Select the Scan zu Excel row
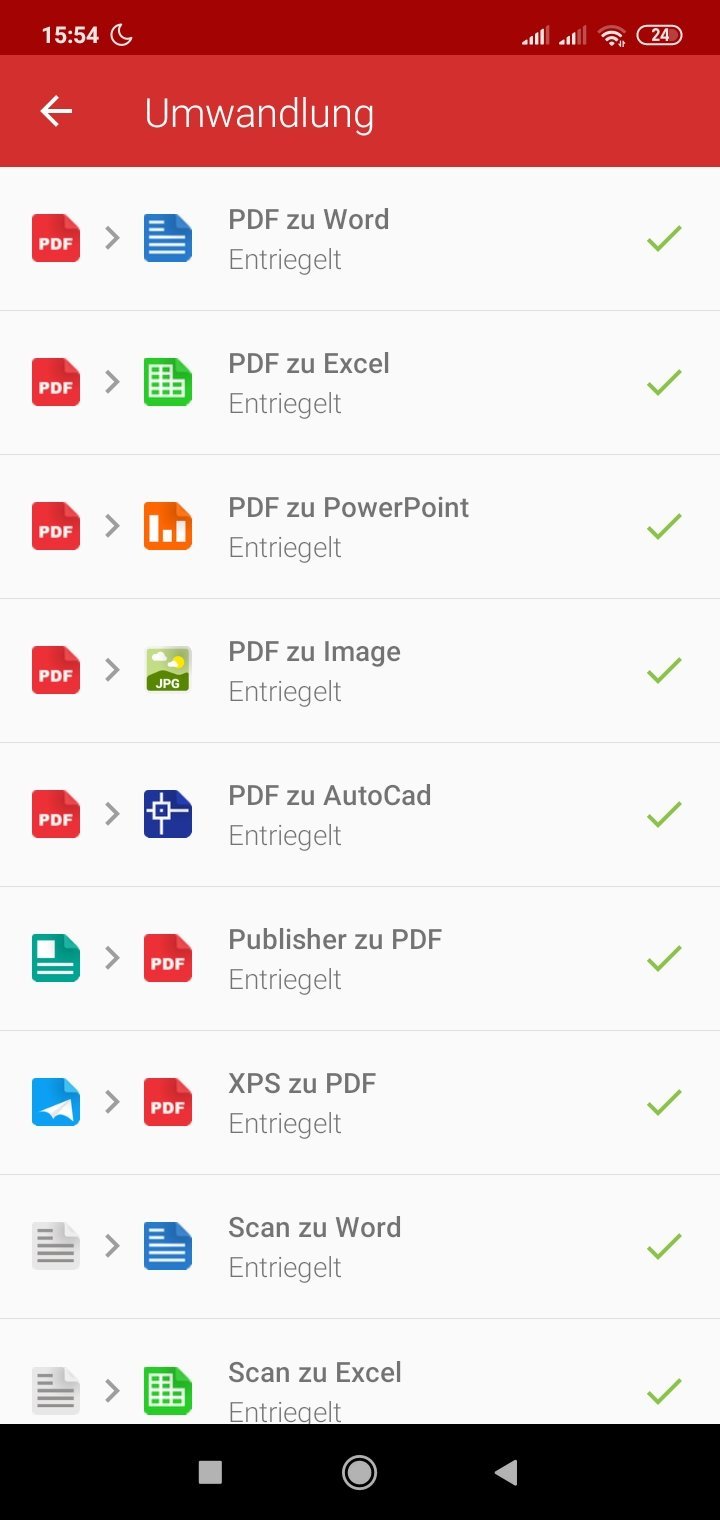 pyautogui.click(x=360, y=1372)
